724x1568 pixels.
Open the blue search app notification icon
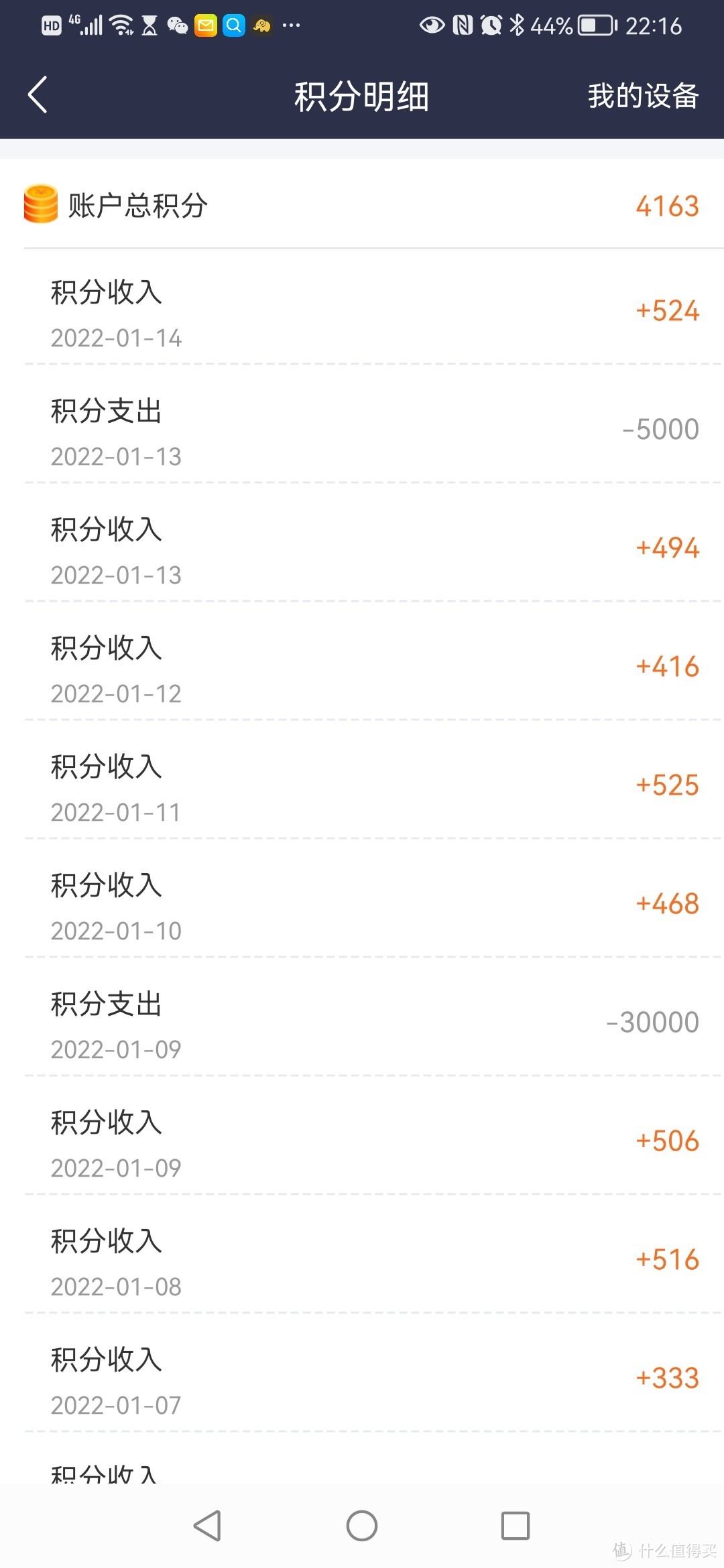coord(233,25)
